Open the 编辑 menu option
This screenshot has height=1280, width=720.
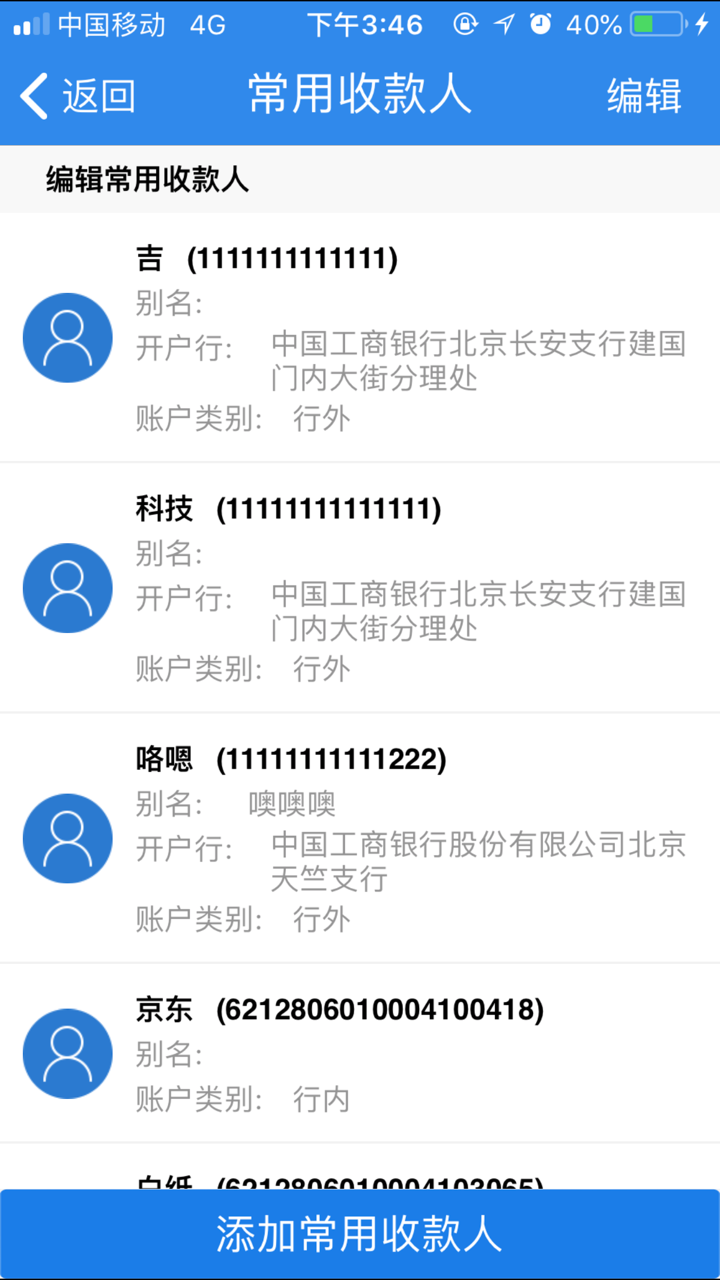click(643, 95)
